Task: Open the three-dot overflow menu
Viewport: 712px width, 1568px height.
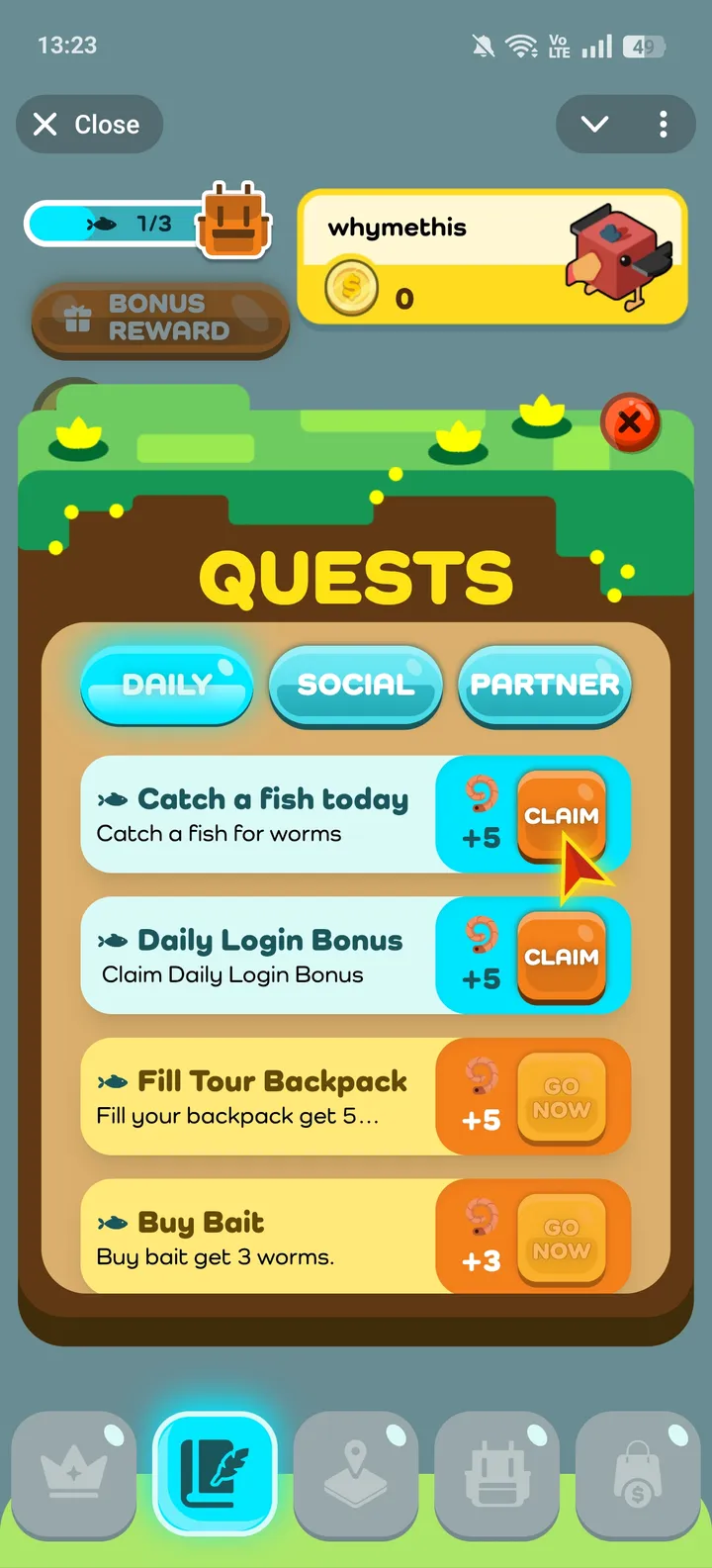Action: 663,125
